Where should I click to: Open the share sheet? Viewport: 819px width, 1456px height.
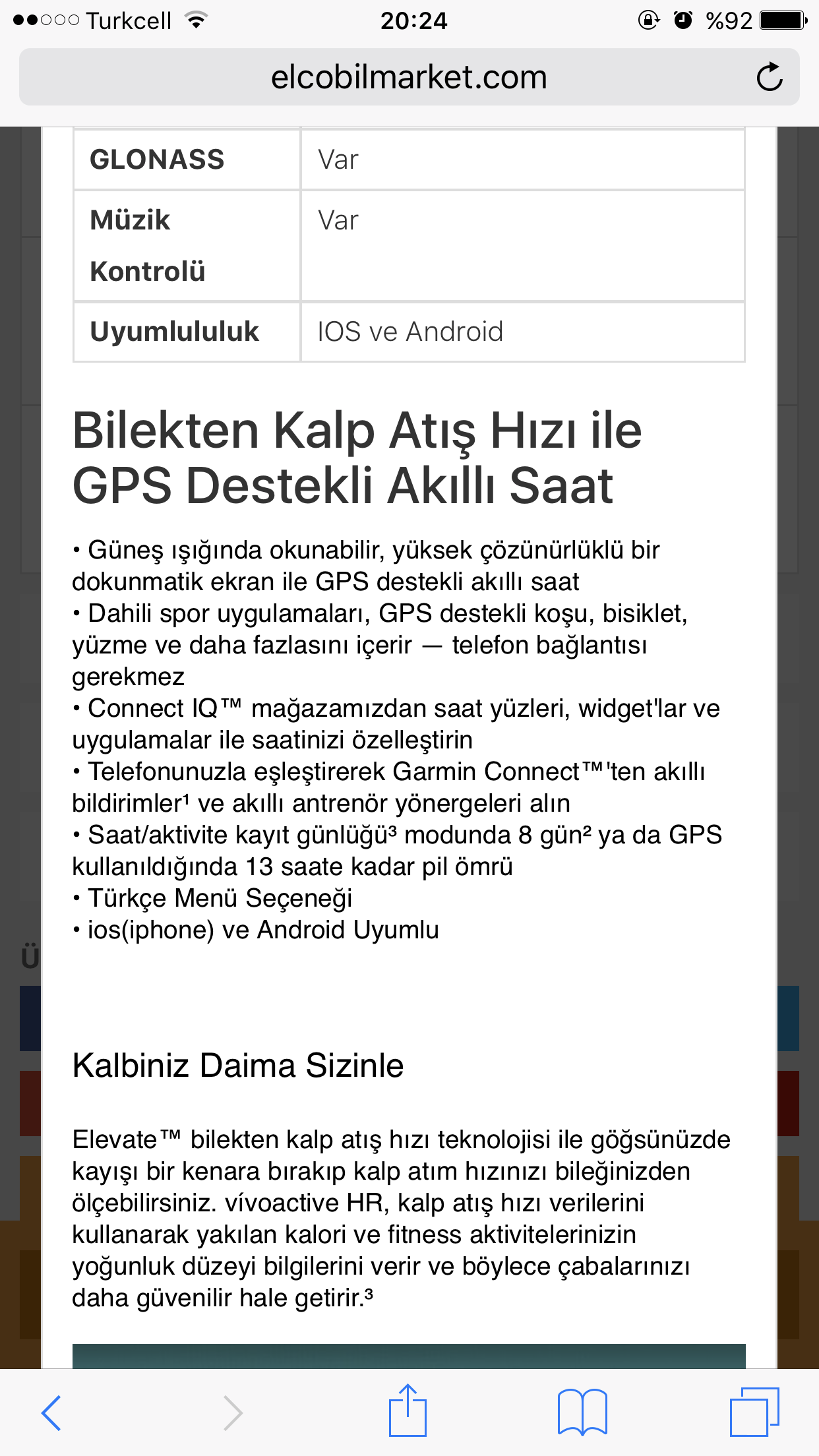click(x=408, y=1411)
